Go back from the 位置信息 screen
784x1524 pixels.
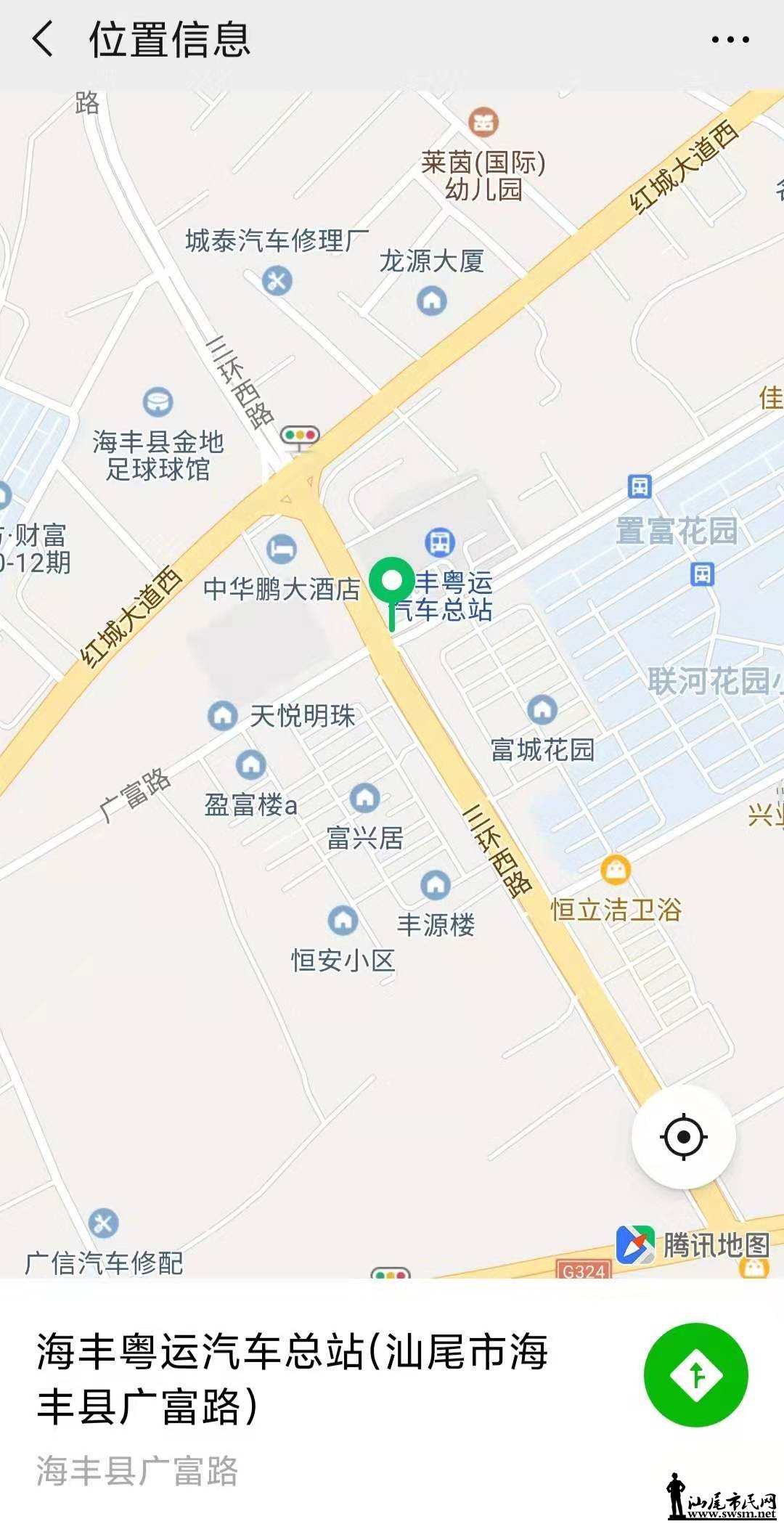[44, 38]
